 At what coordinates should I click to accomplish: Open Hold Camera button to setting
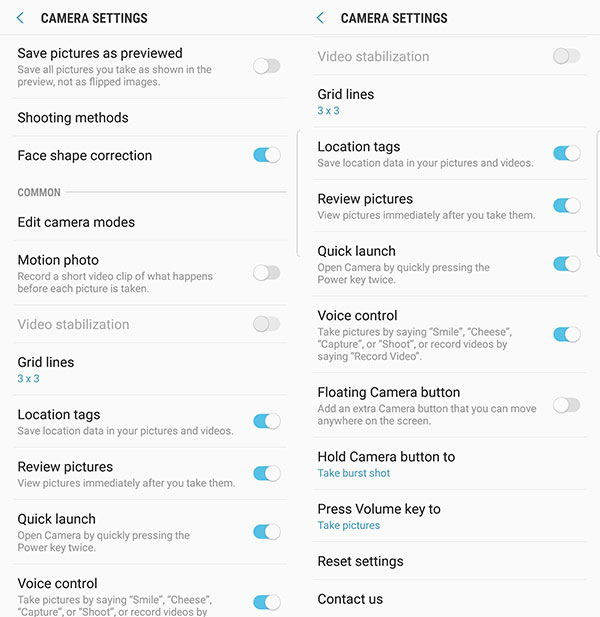386,463
